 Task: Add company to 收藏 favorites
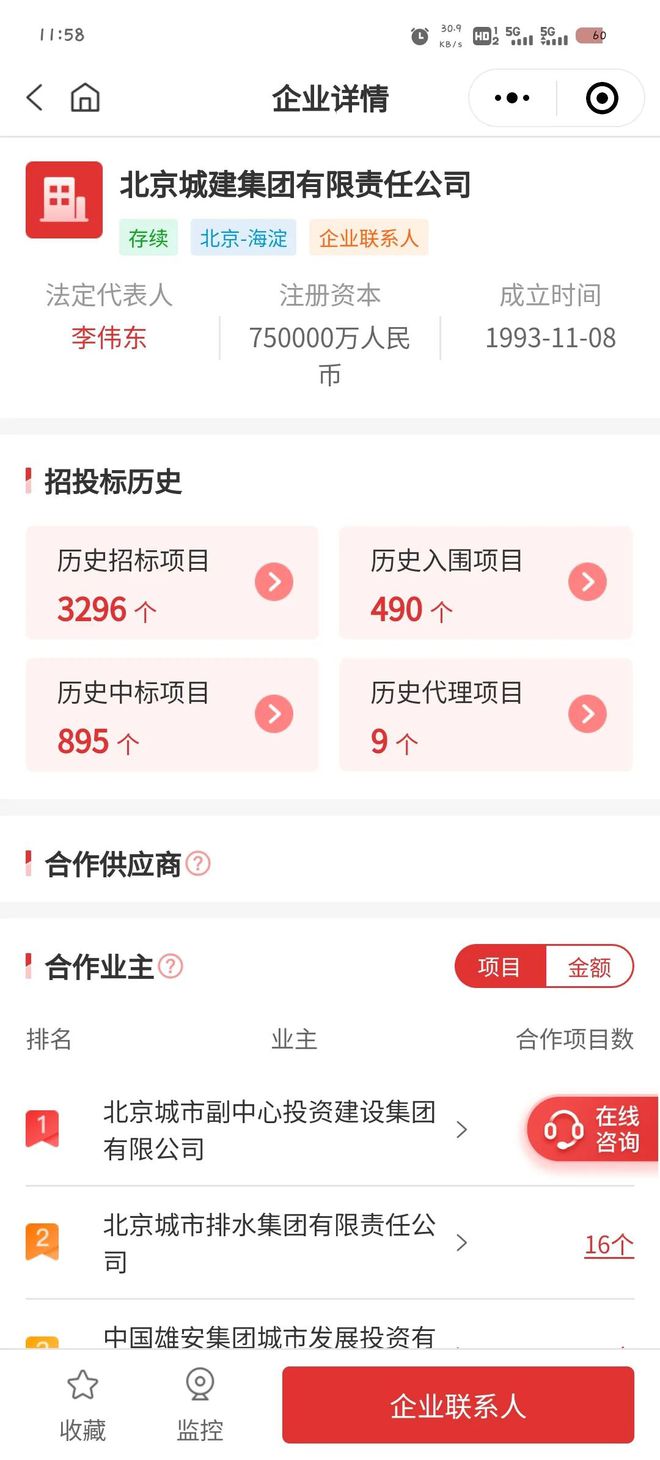82,1406
